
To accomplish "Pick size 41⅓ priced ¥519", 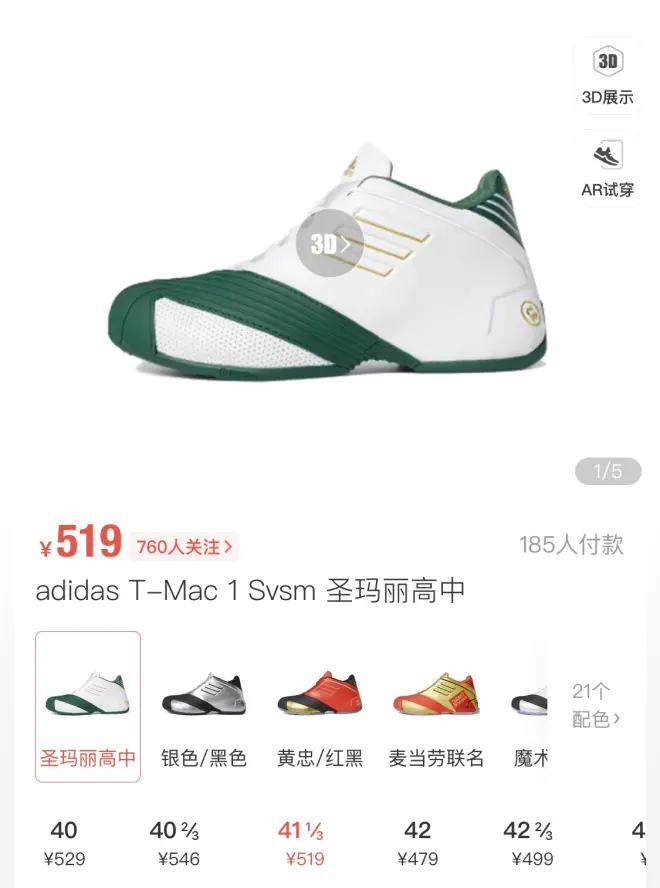I will tap(300, 843).
